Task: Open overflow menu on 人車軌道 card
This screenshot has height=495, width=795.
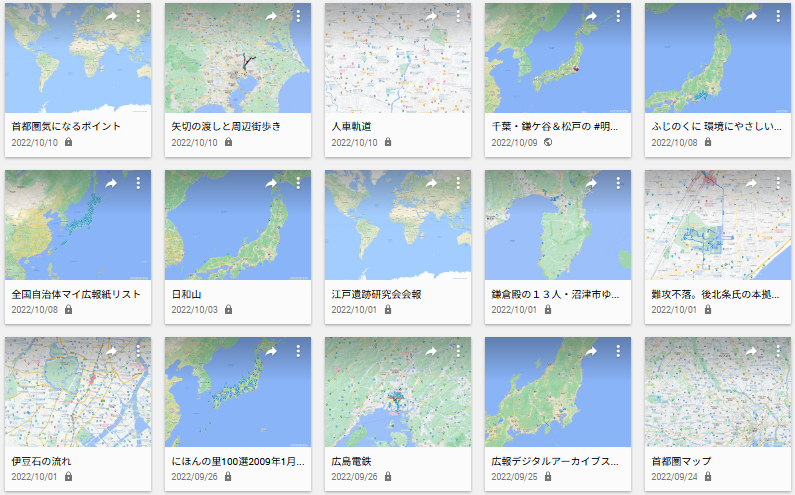Action: coord(458,17)
